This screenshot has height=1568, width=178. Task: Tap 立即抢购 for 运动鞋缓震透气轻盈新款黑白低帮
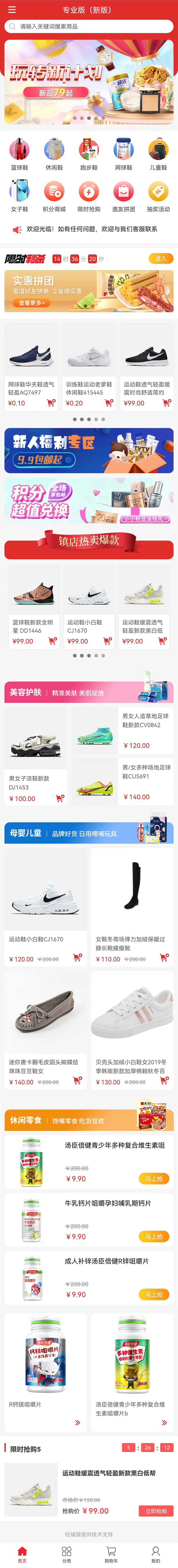click(x=155, y=1511)
